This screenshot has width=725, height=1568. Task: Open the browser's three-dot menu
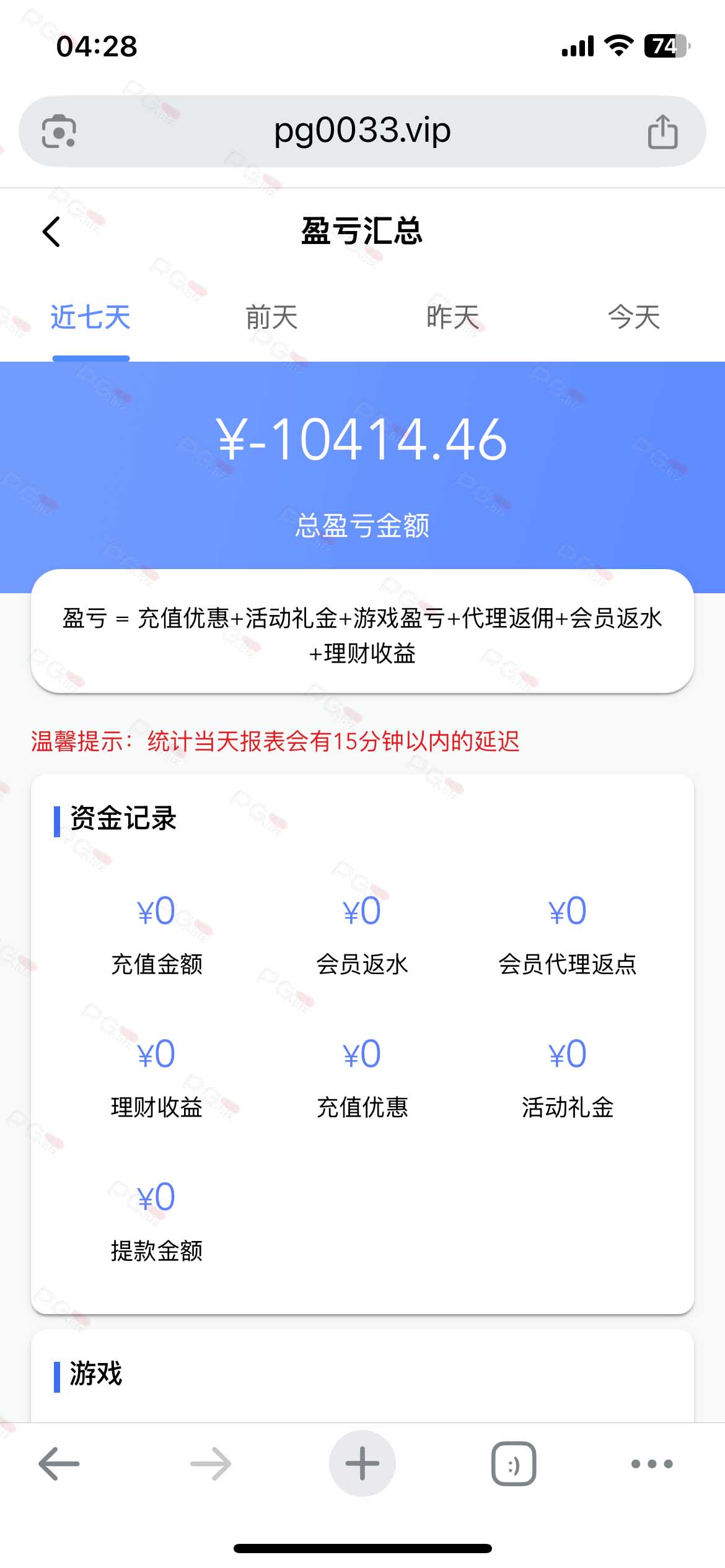pos(652,1464)
